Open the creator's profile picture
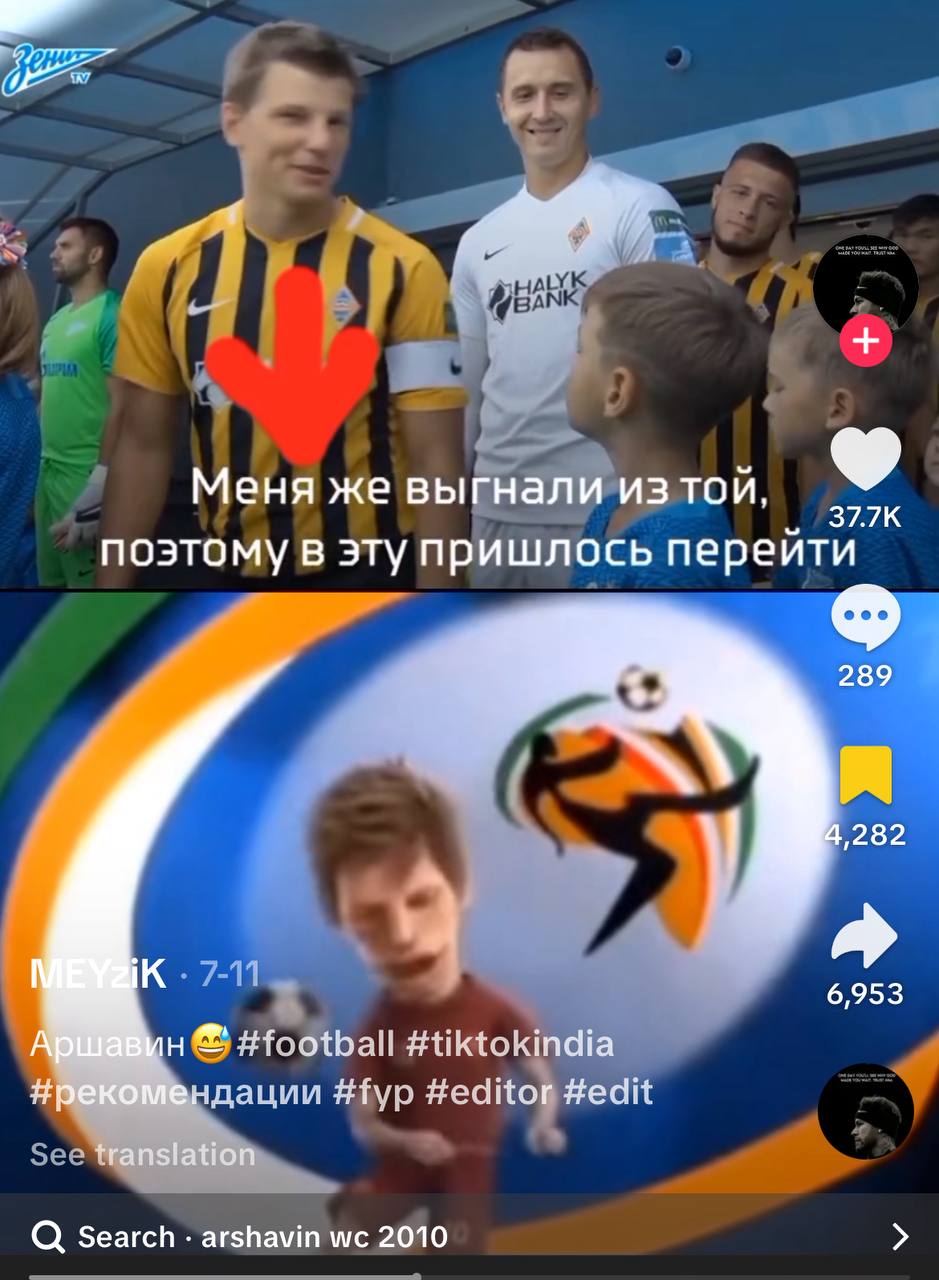939x1280 pixels. tap(865, 285)
